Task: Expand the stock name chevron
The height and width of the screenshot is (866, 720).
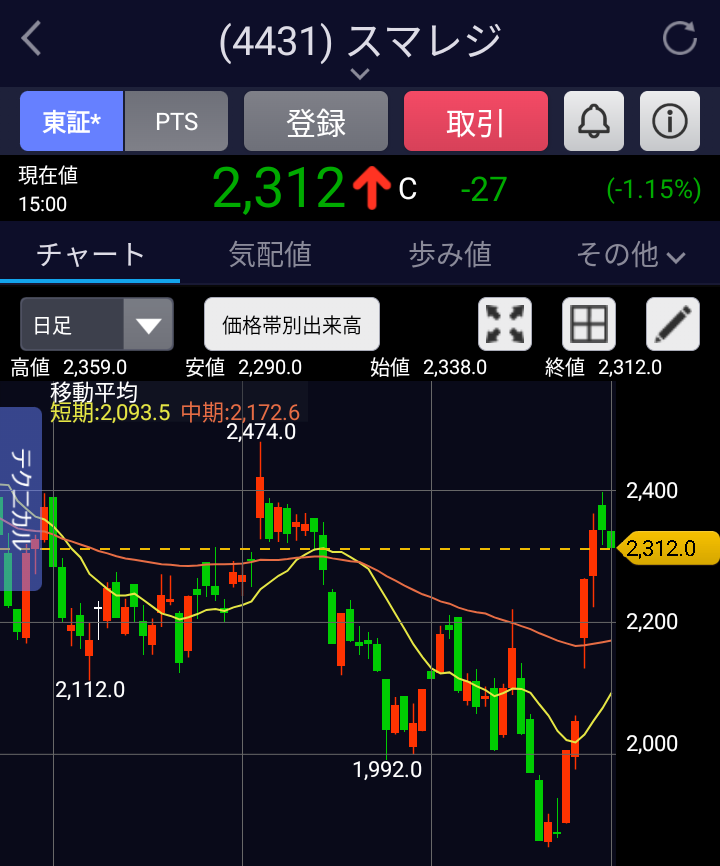Action: 360,73
